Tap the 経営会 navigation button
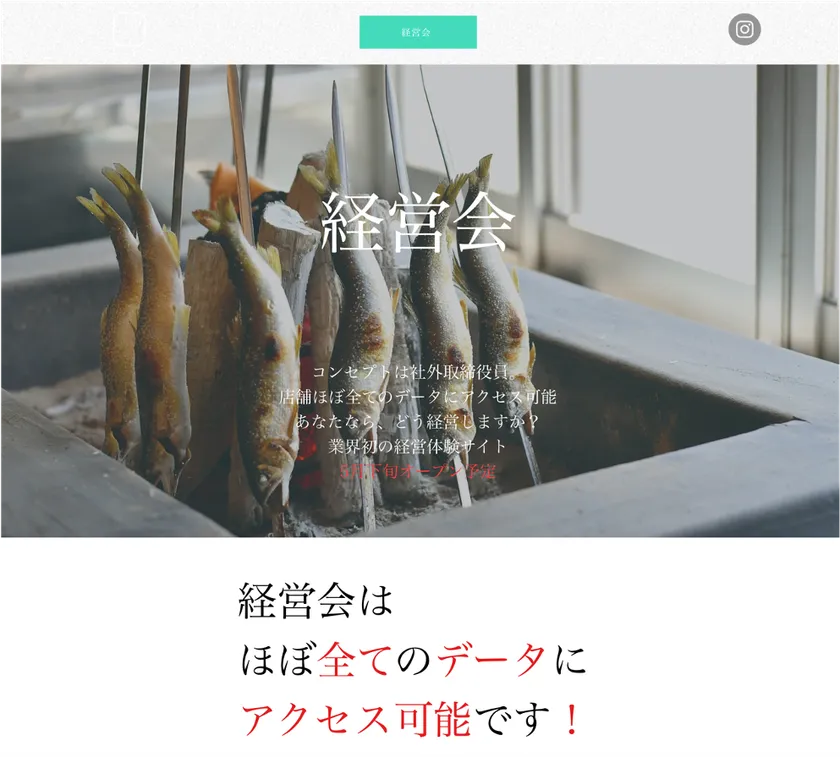Image resolution: width=840 pixels, height=757 pixels. pos(417,32)
